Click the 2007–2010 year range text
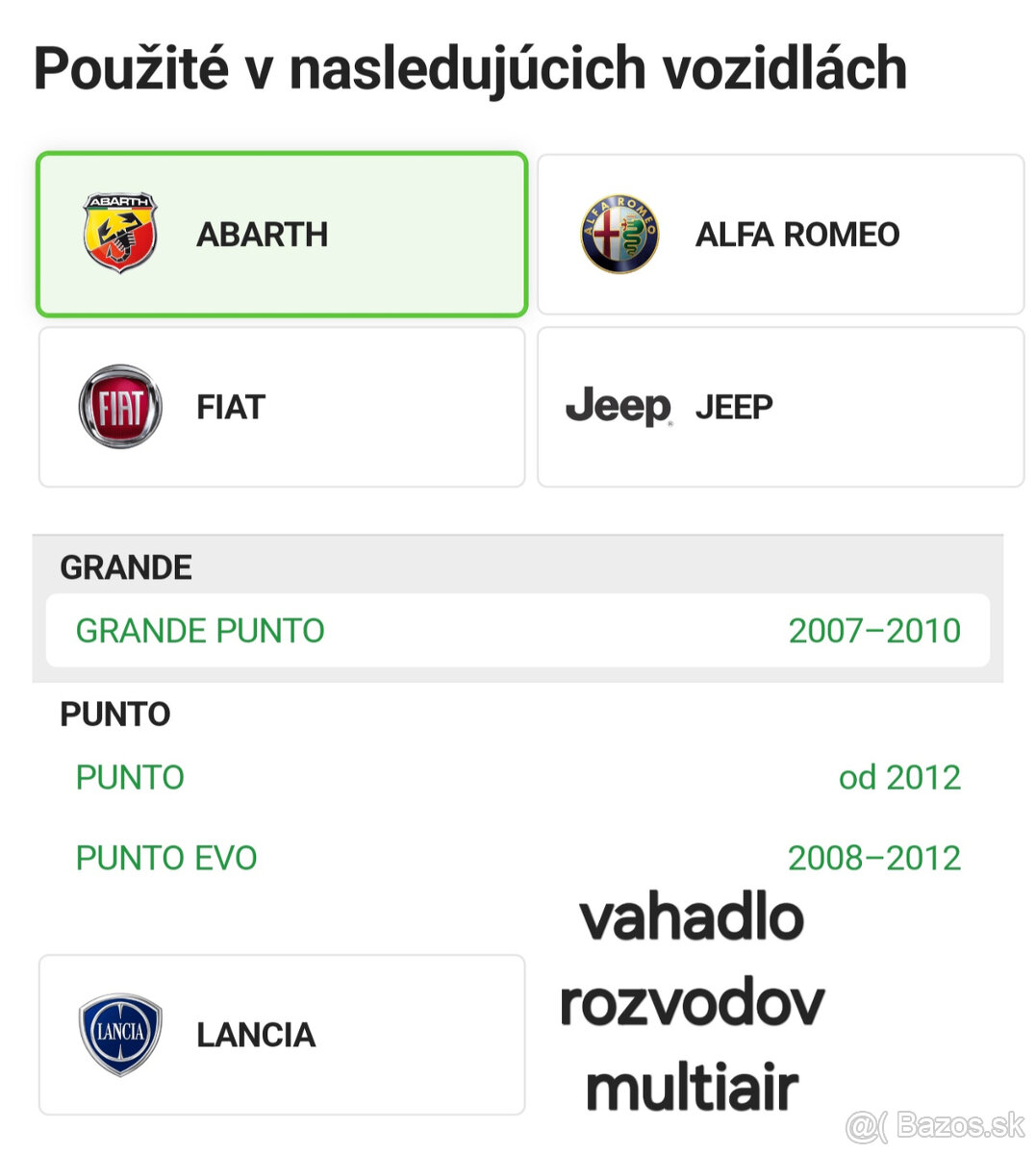 874,631
